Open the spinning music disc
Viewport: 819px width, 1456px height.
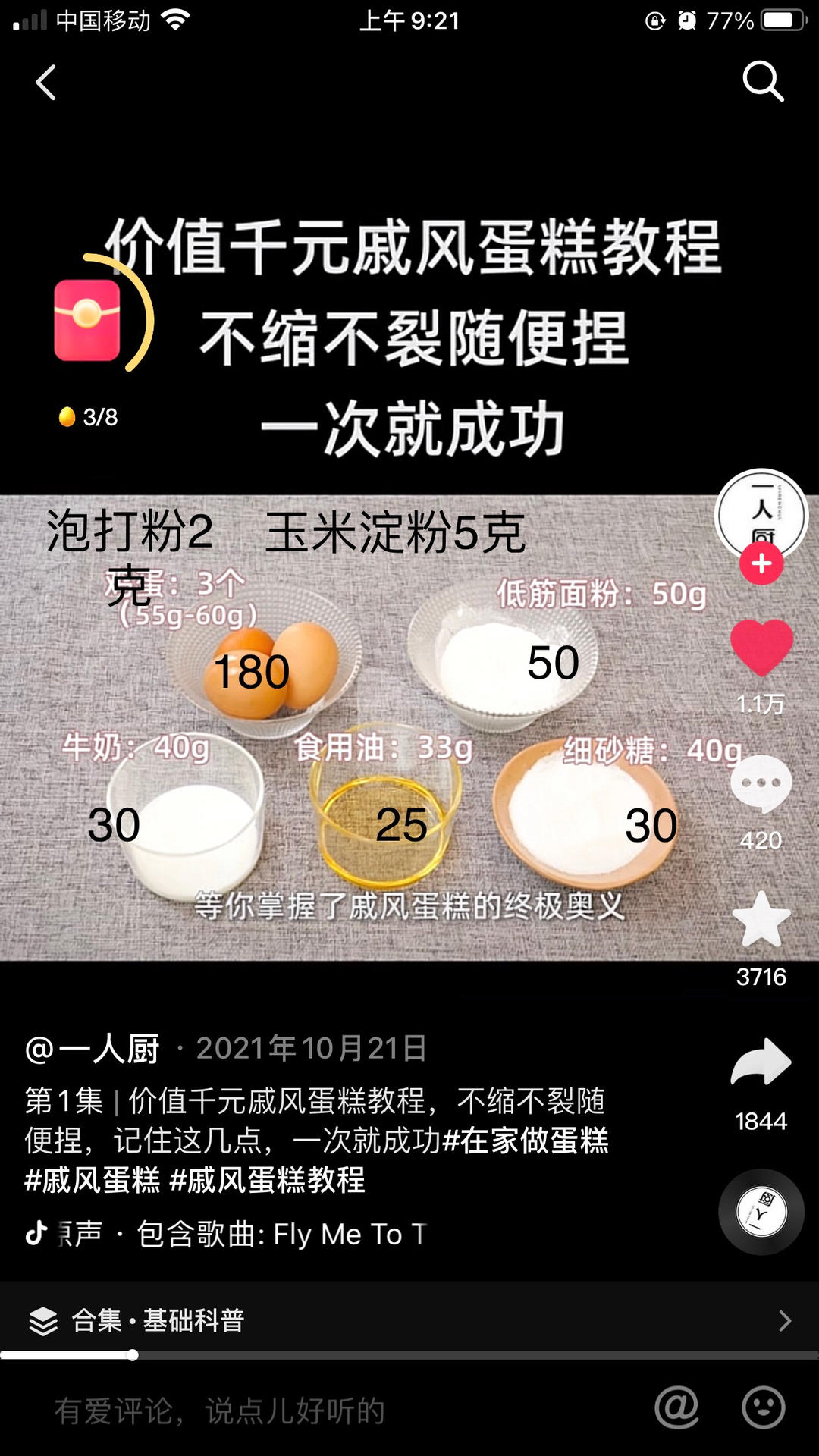pos(761,1212)
